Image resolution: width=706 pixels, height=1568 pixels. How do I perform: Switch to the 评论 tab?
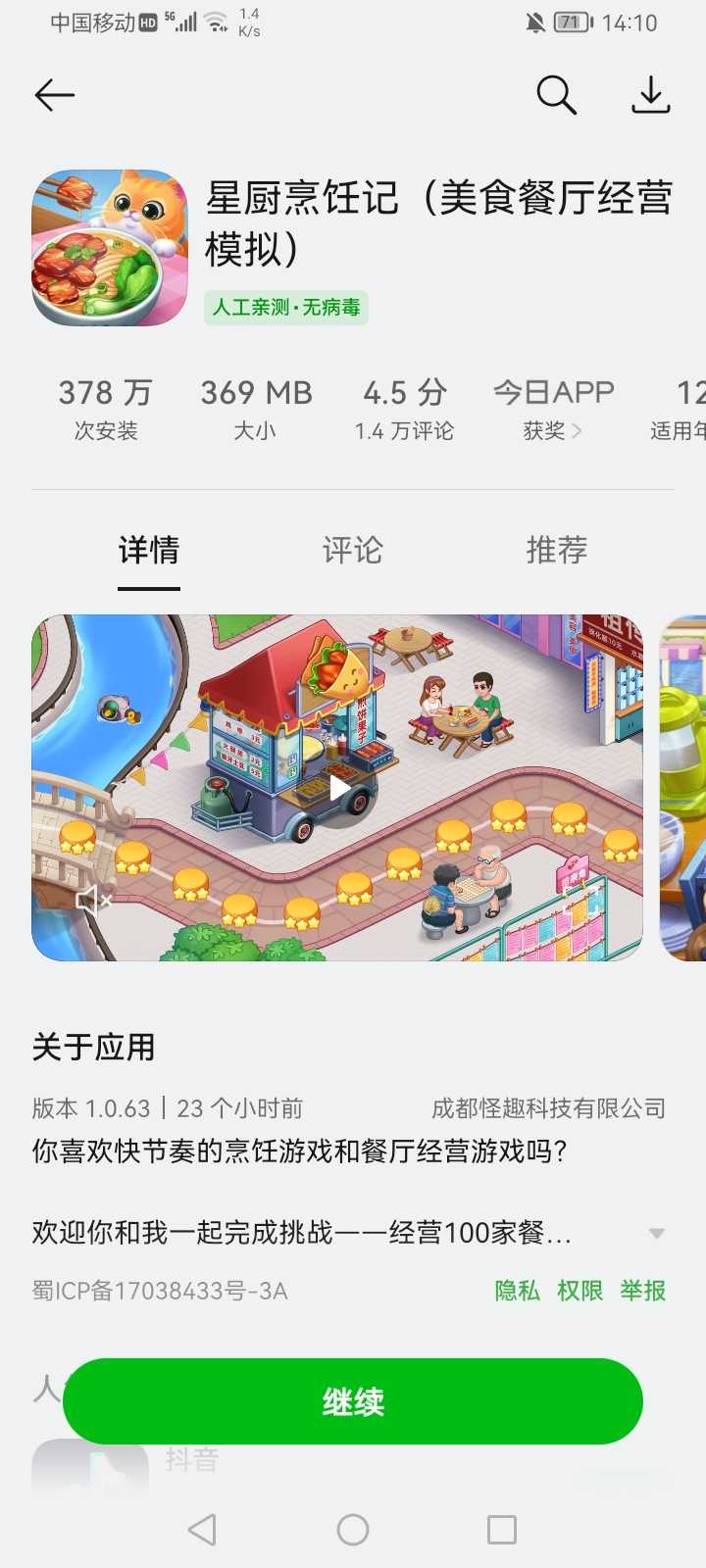[352, 550]
